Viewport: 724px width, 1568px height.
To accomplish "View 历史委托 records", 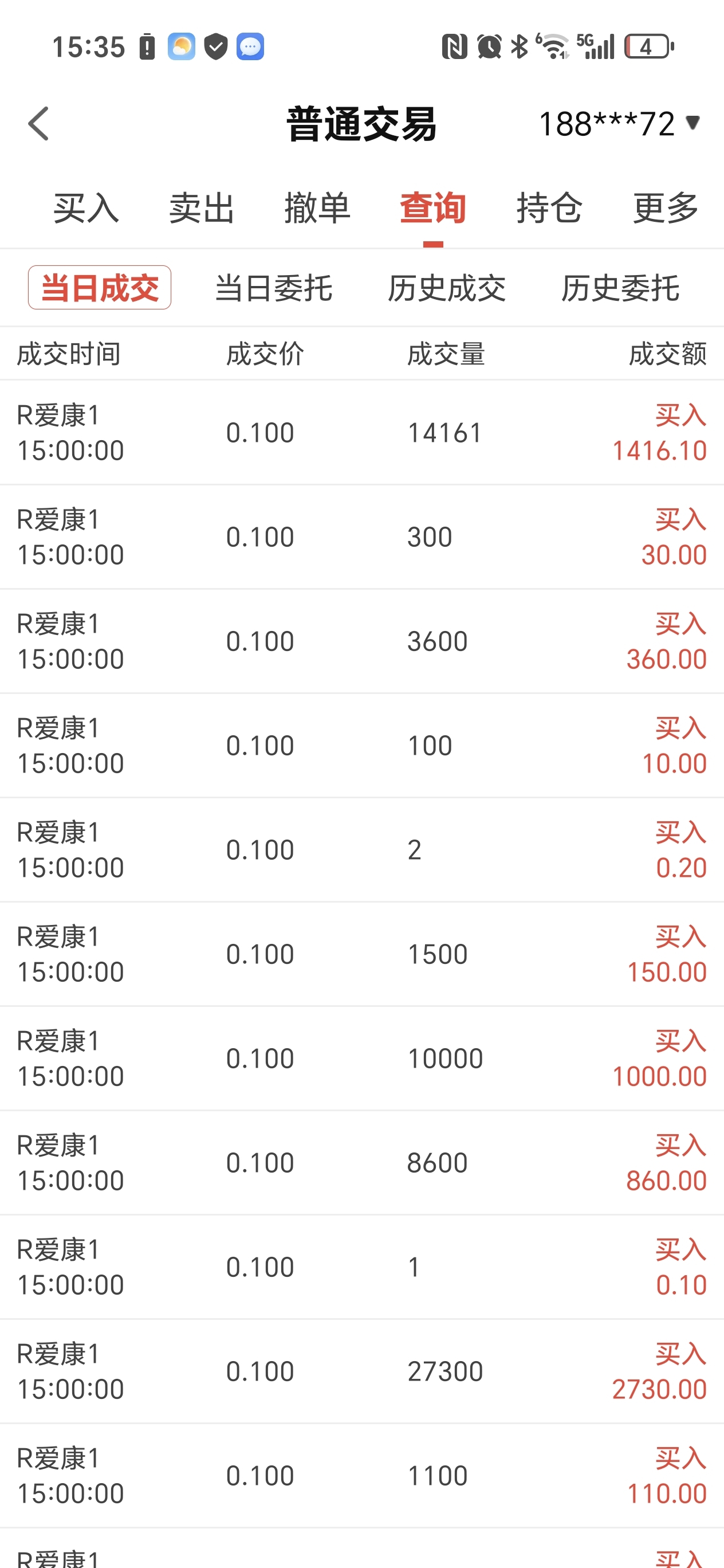I will coord(620,288).
